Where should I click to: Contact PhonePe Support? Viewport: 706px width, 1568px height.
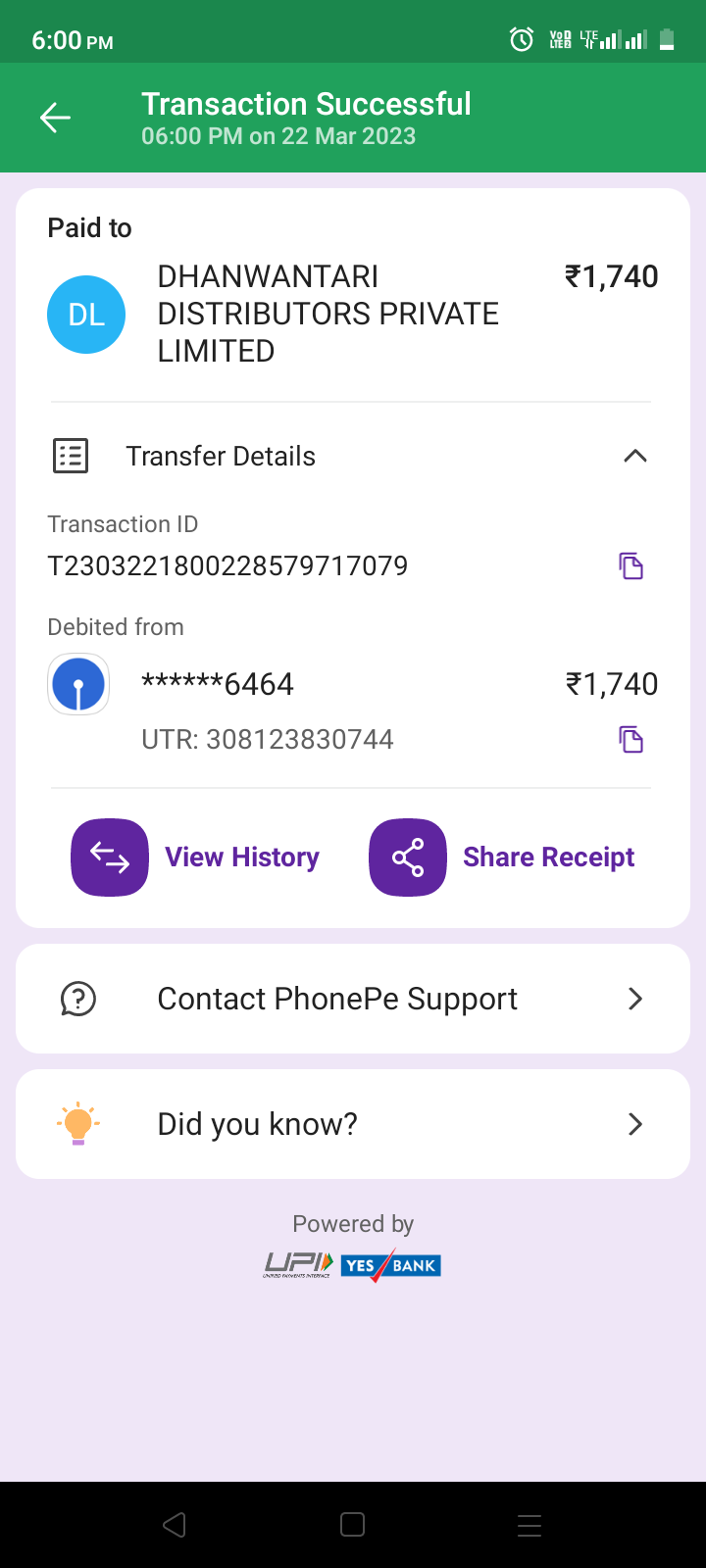[353, 999]
